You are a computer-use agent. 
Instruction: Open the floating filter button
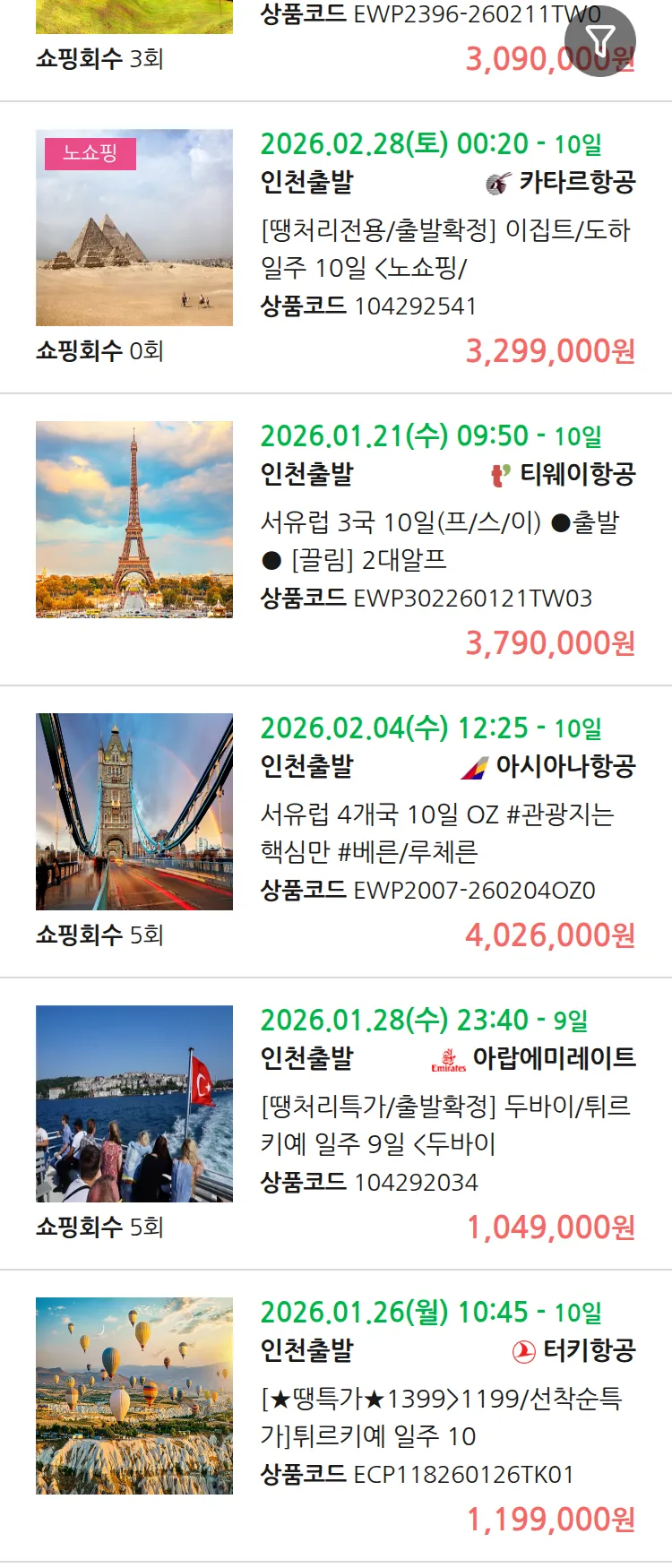pos(599,41)
